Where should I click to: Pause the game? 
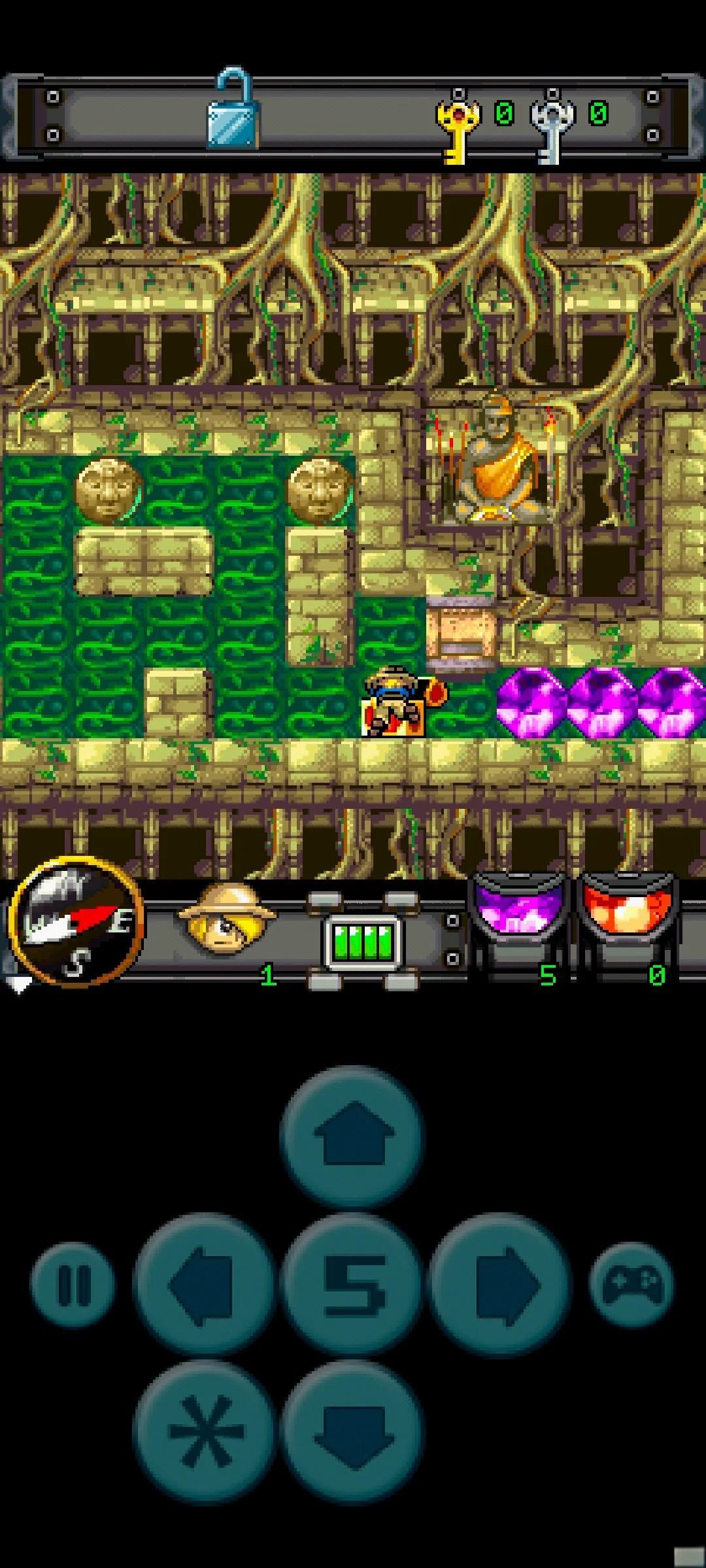pos(72,1284)
